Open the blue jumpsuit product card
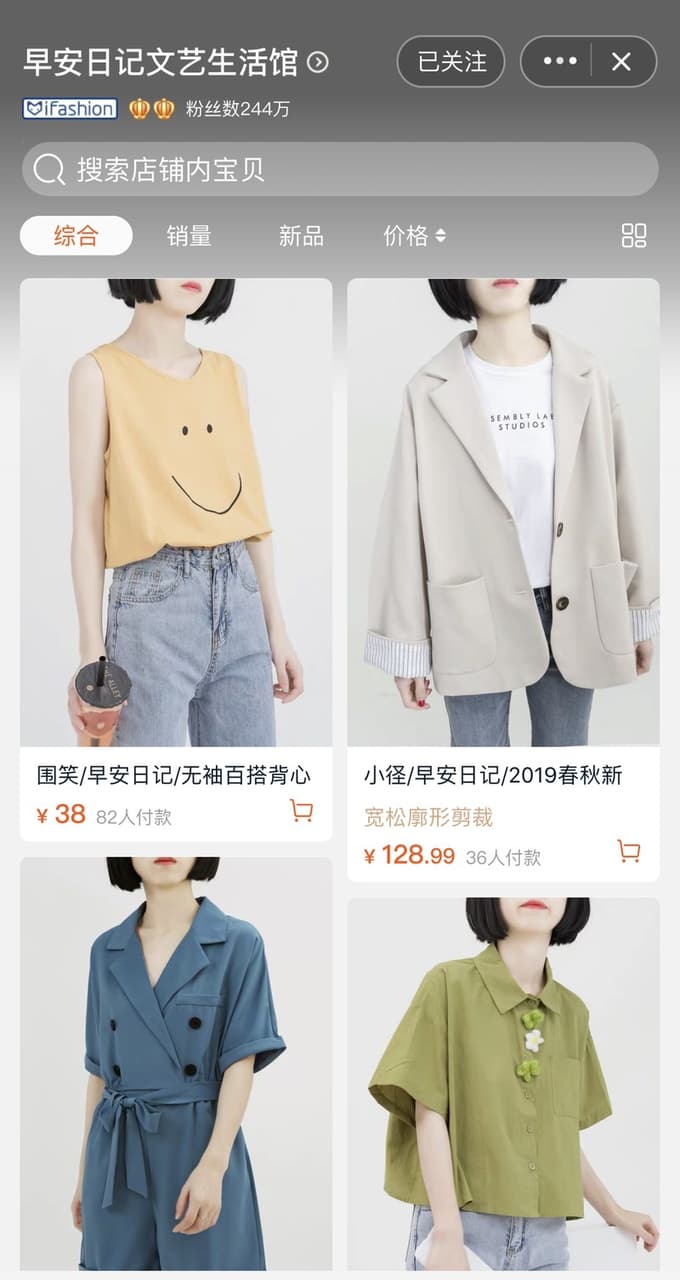This screenshot has height=1280, width=680. click(x=176, y=1063)
